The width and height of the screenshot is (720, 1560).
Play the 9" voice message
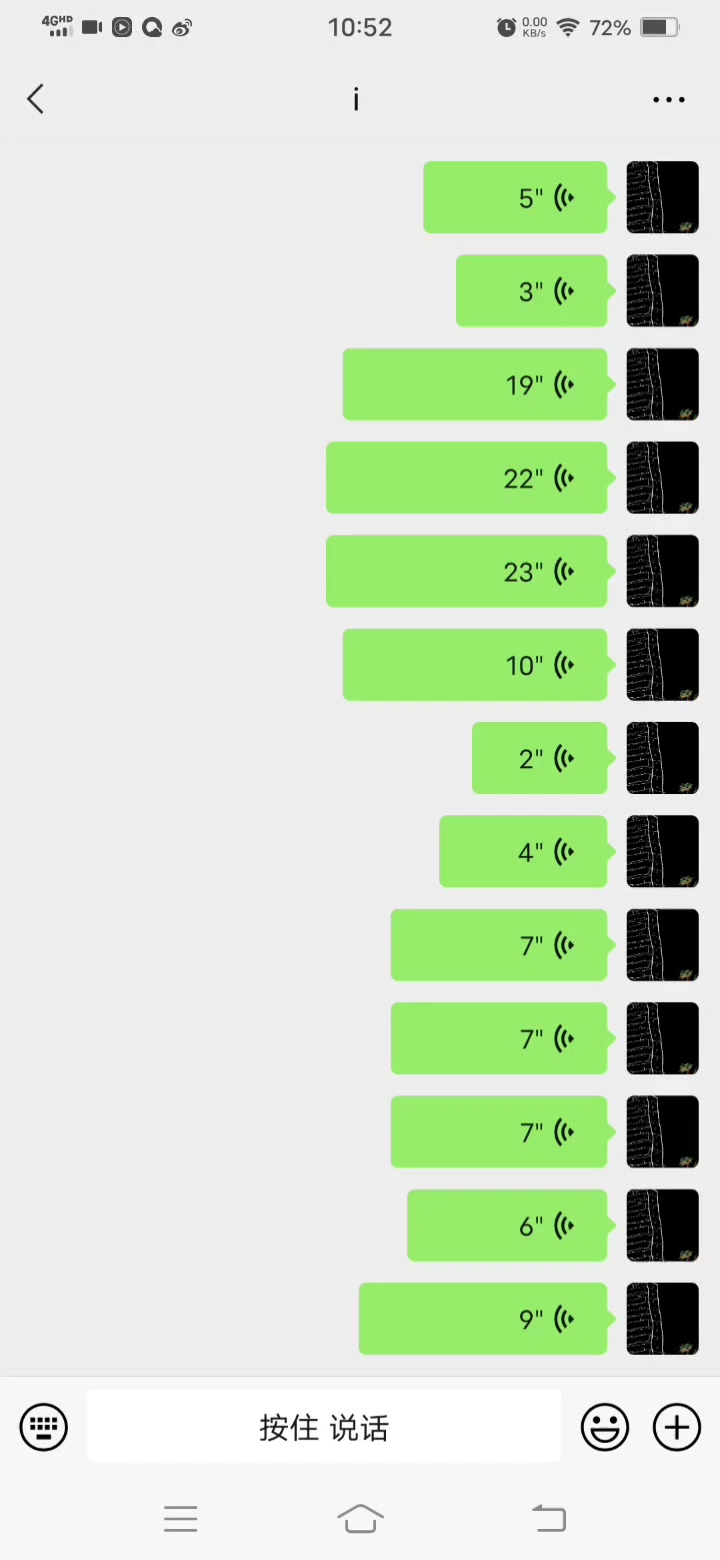click(x=483, y=1319)
